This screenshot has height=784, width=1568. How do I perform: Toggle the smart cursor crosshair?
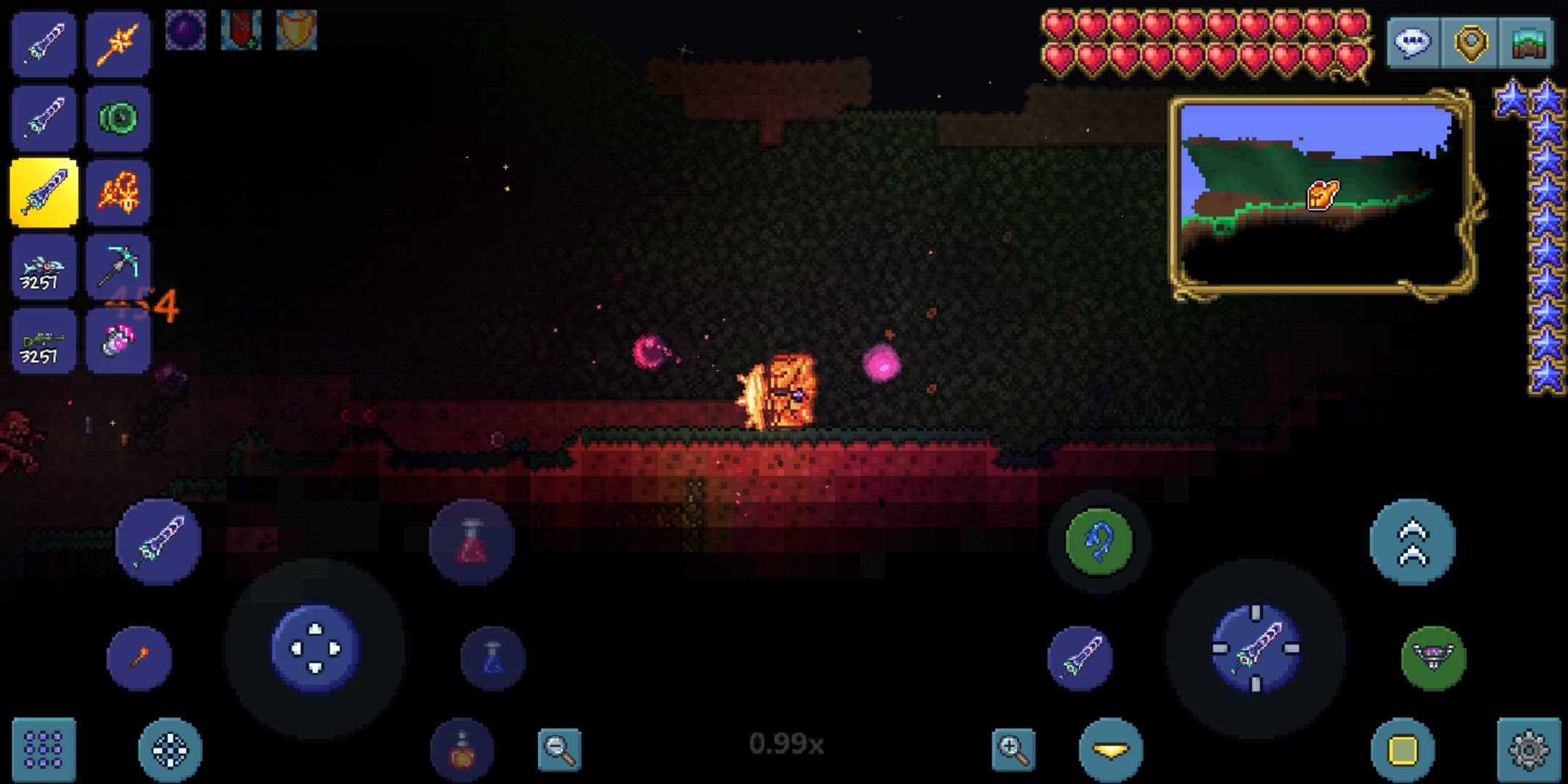point(170,750)
